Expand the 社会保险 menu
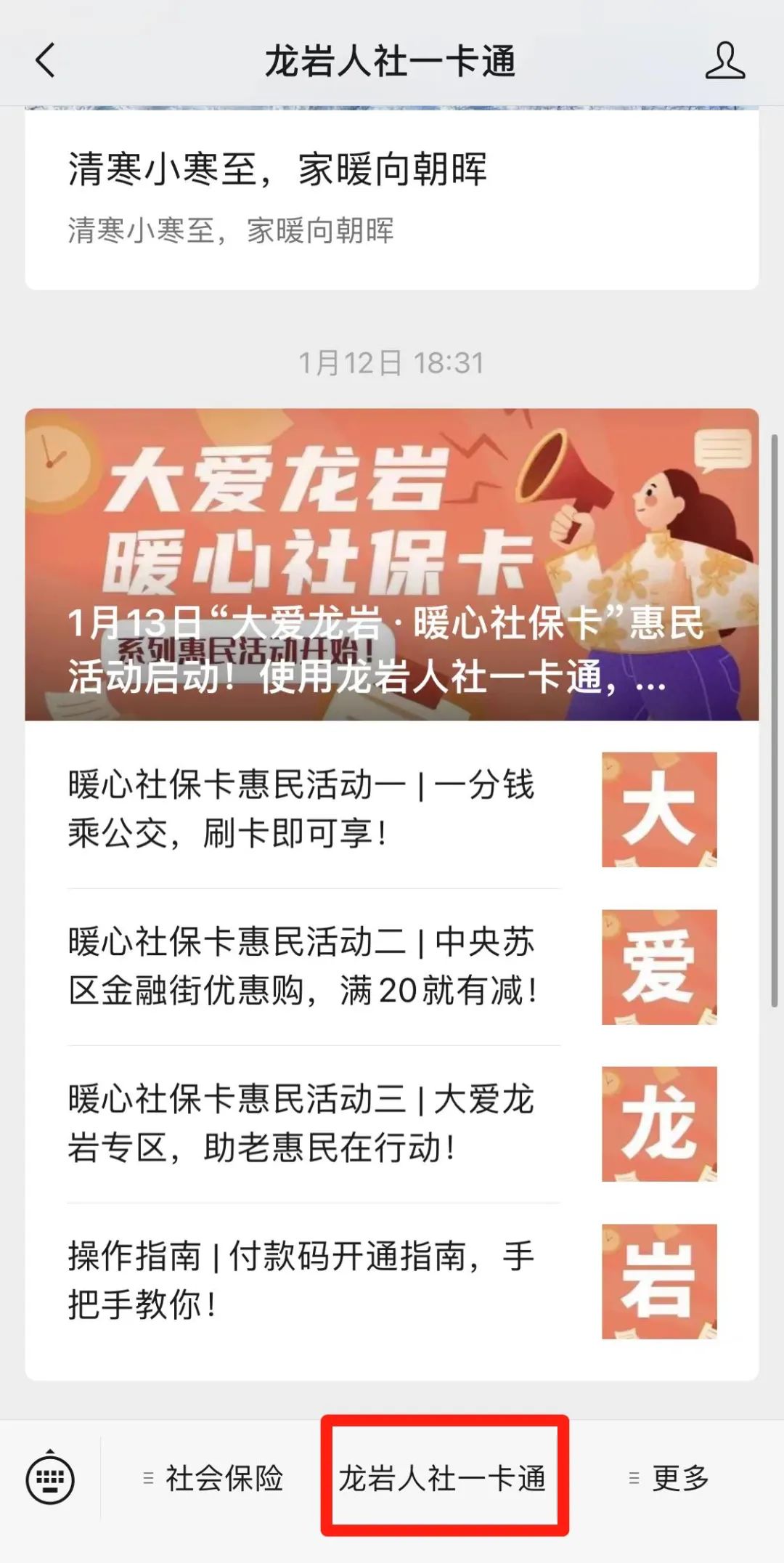This screenshot has height=1563, width=784. (x=213, y=1478)
